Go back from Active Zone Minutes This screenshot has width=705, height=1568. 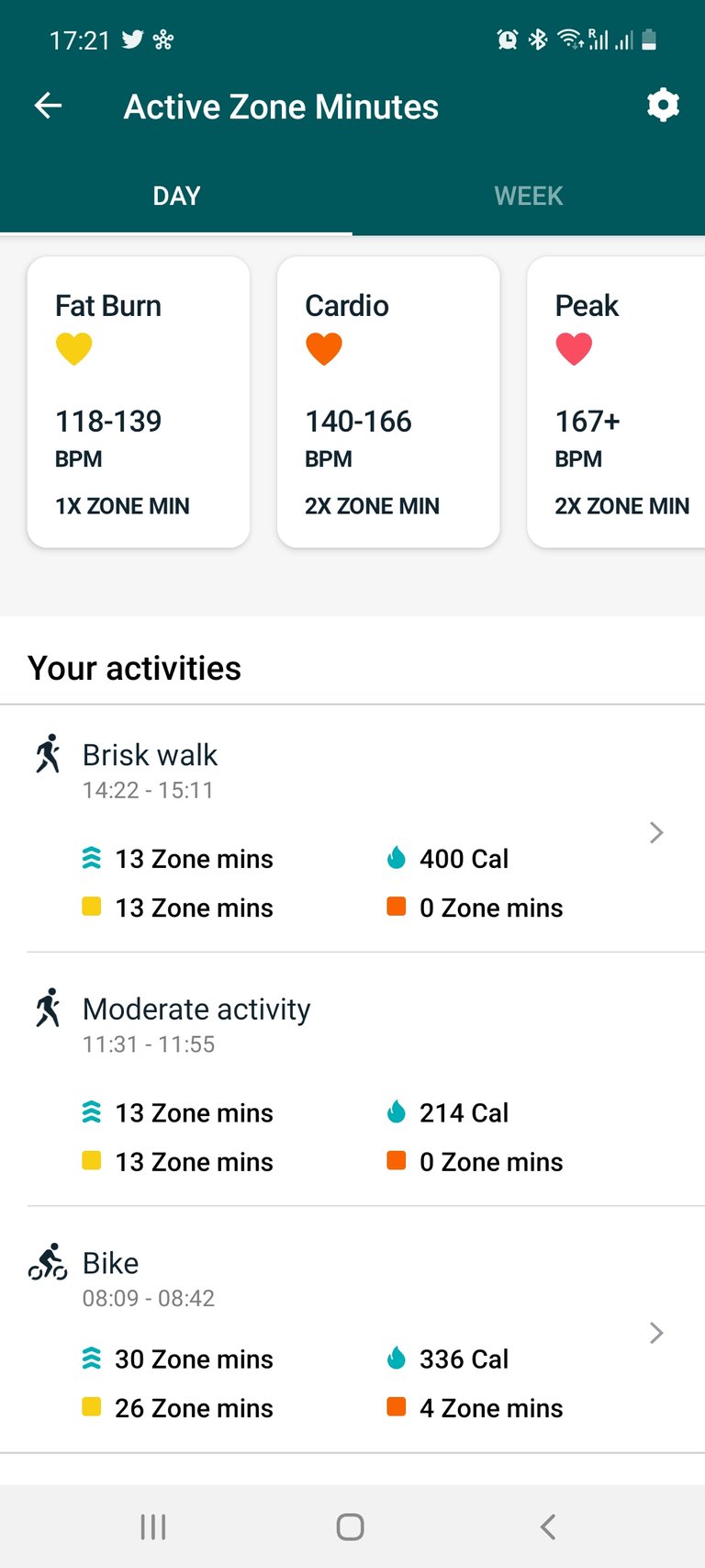[x=48, y=107]
